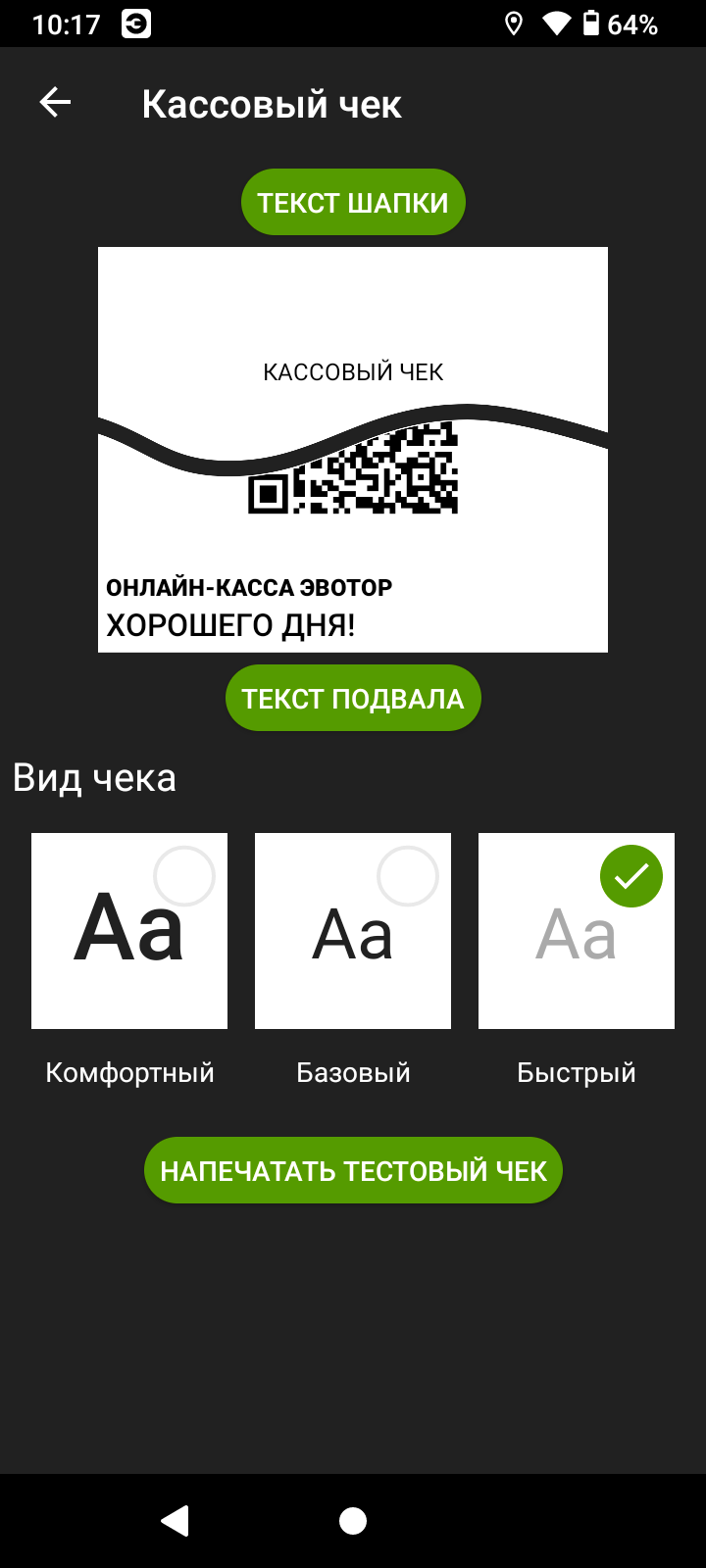Go back using the top-left arrow
Viewport: 706px width, 1568px height.
55,103
